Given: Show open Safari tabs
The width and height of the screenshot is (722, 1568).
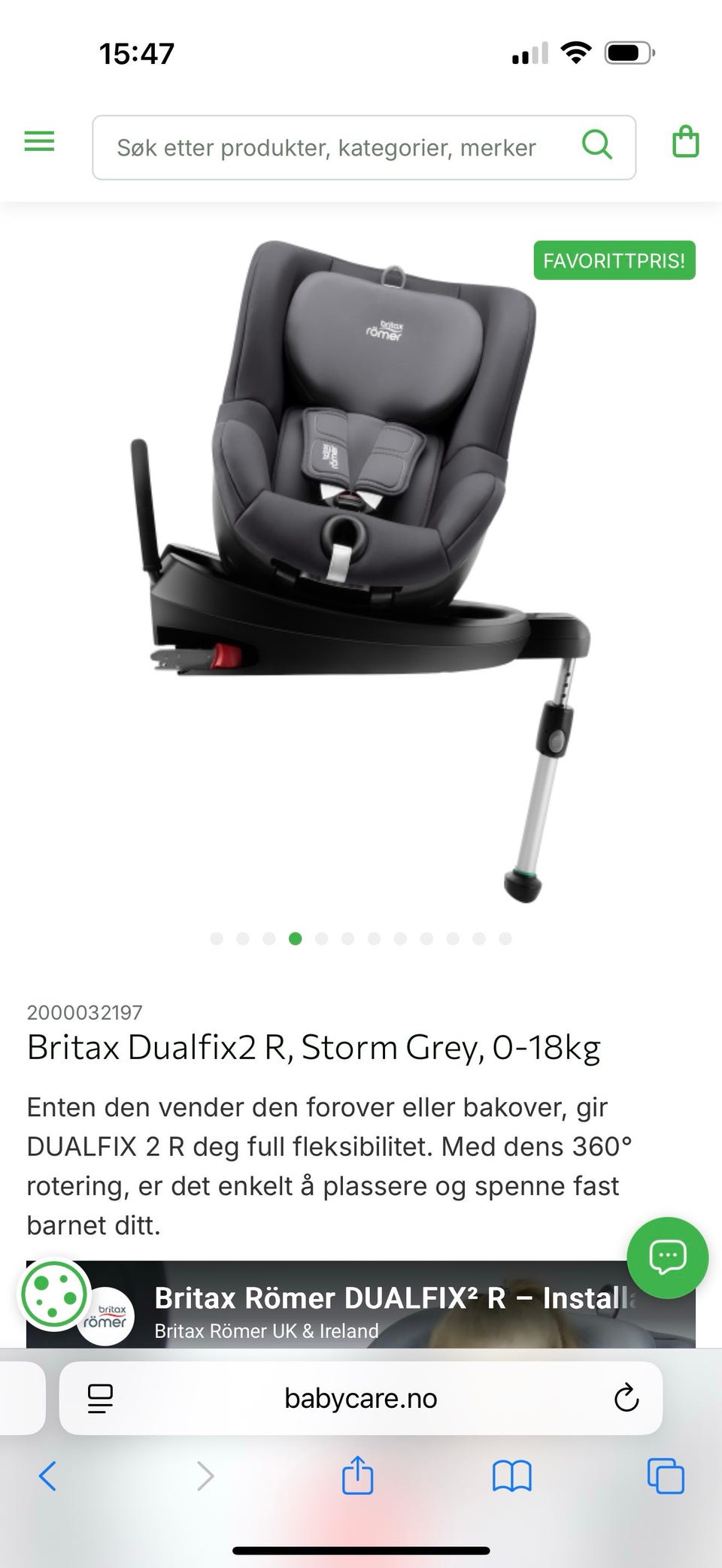Looking at the screenshot, I should pos(666,1476).
